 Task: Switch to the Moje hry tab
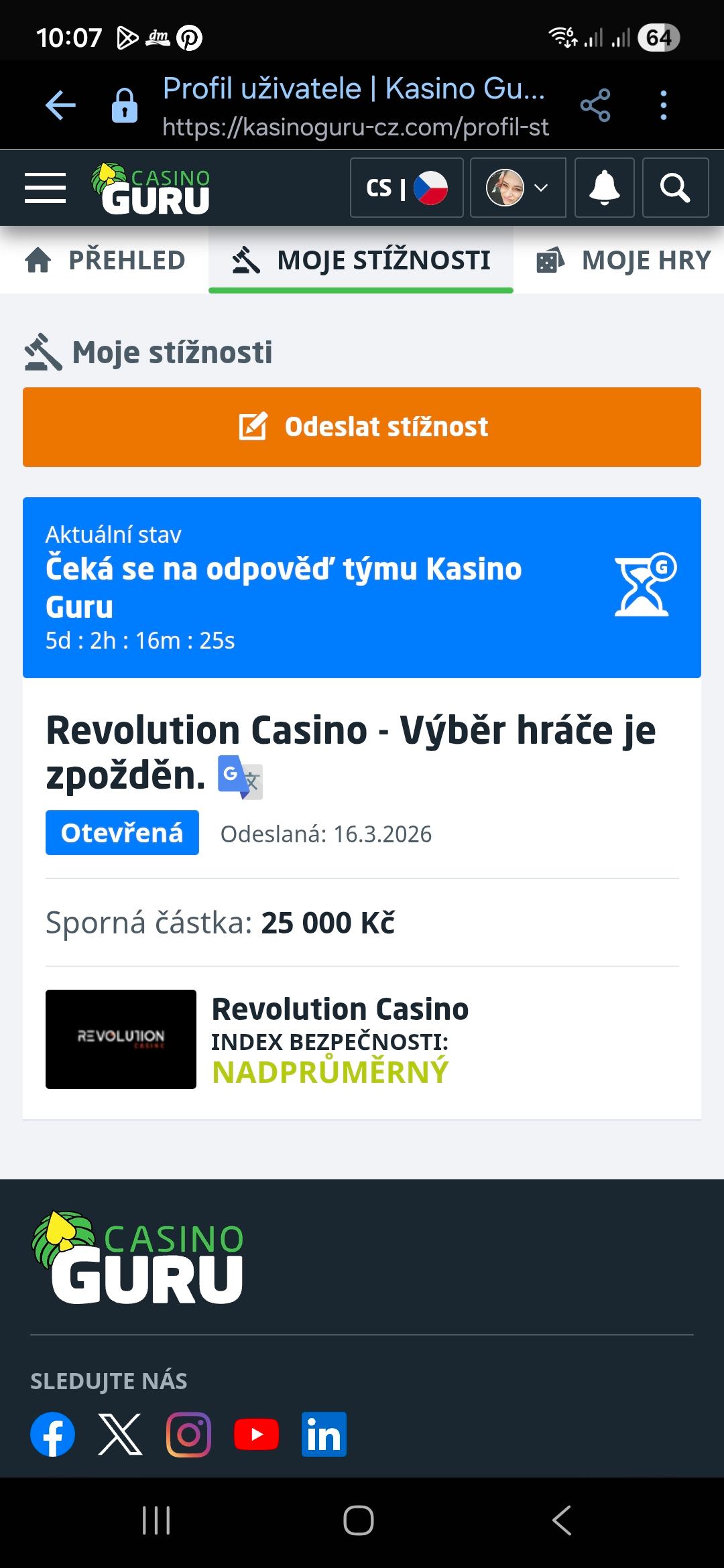[623, 260]
